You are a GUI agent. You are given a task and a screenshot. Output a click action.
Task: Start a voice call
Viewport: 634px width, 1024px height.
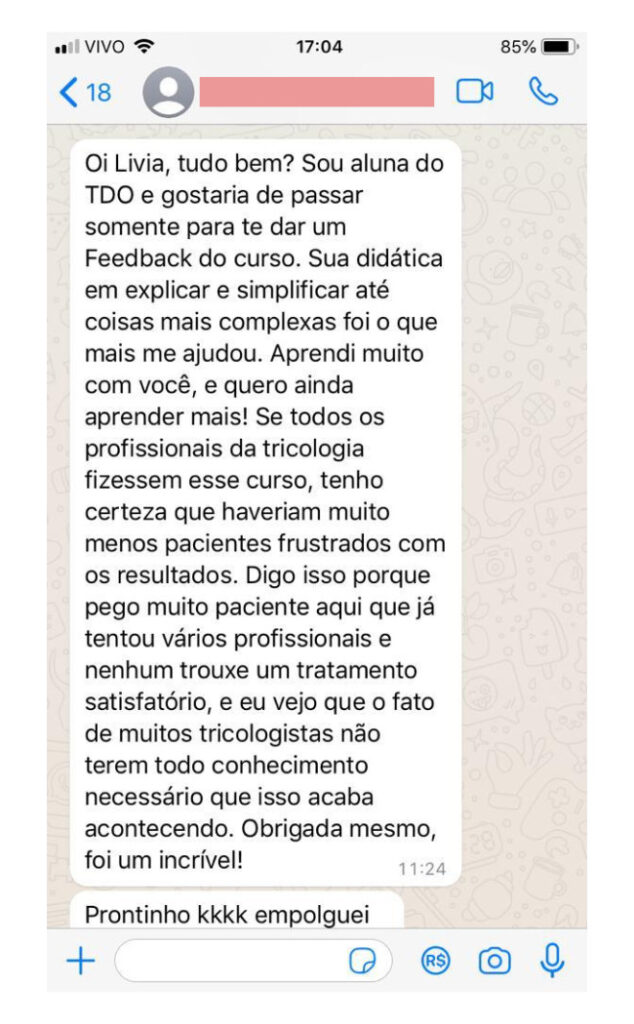click(543, 91)
